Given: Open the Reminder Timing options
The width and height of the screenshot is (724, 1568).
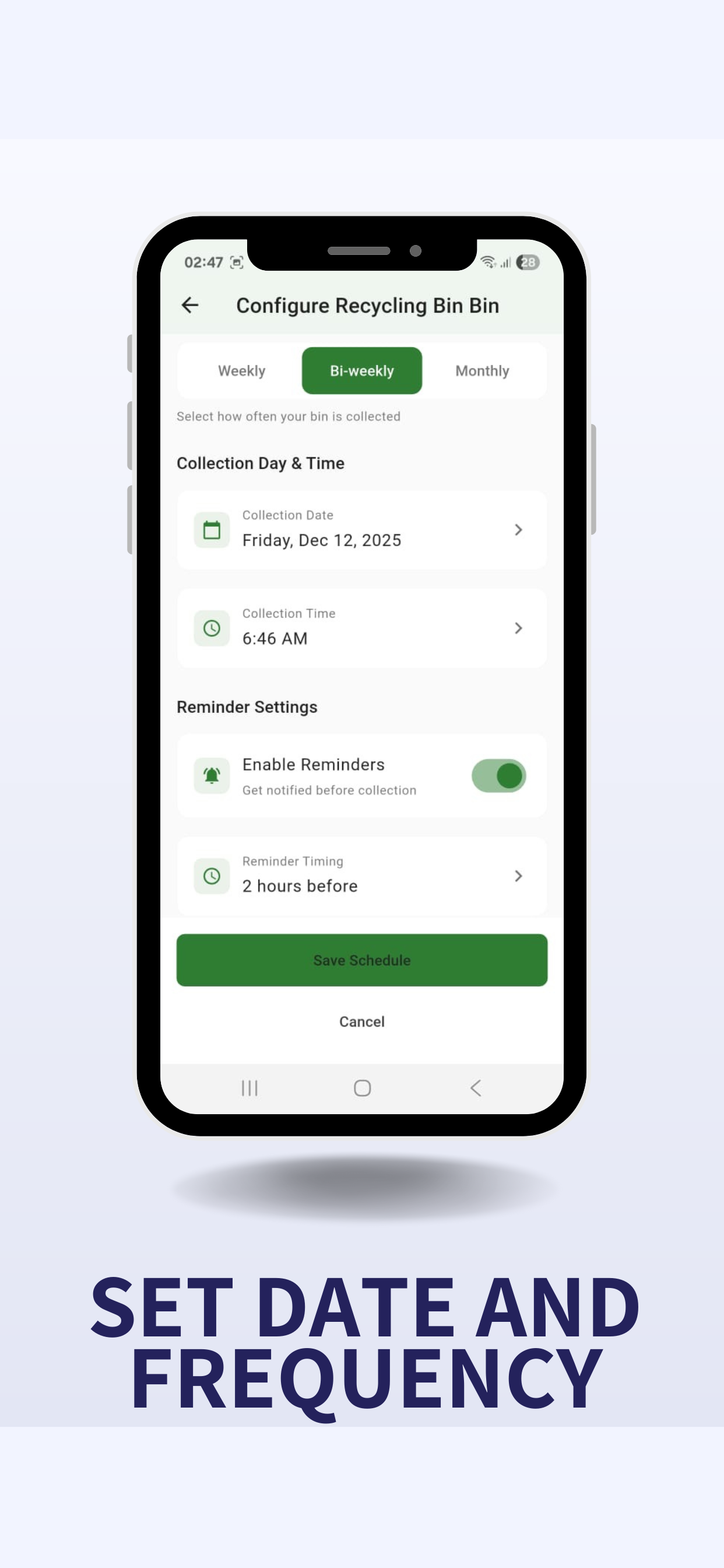Looking at the screenshot, I should (x=362, y=876).
